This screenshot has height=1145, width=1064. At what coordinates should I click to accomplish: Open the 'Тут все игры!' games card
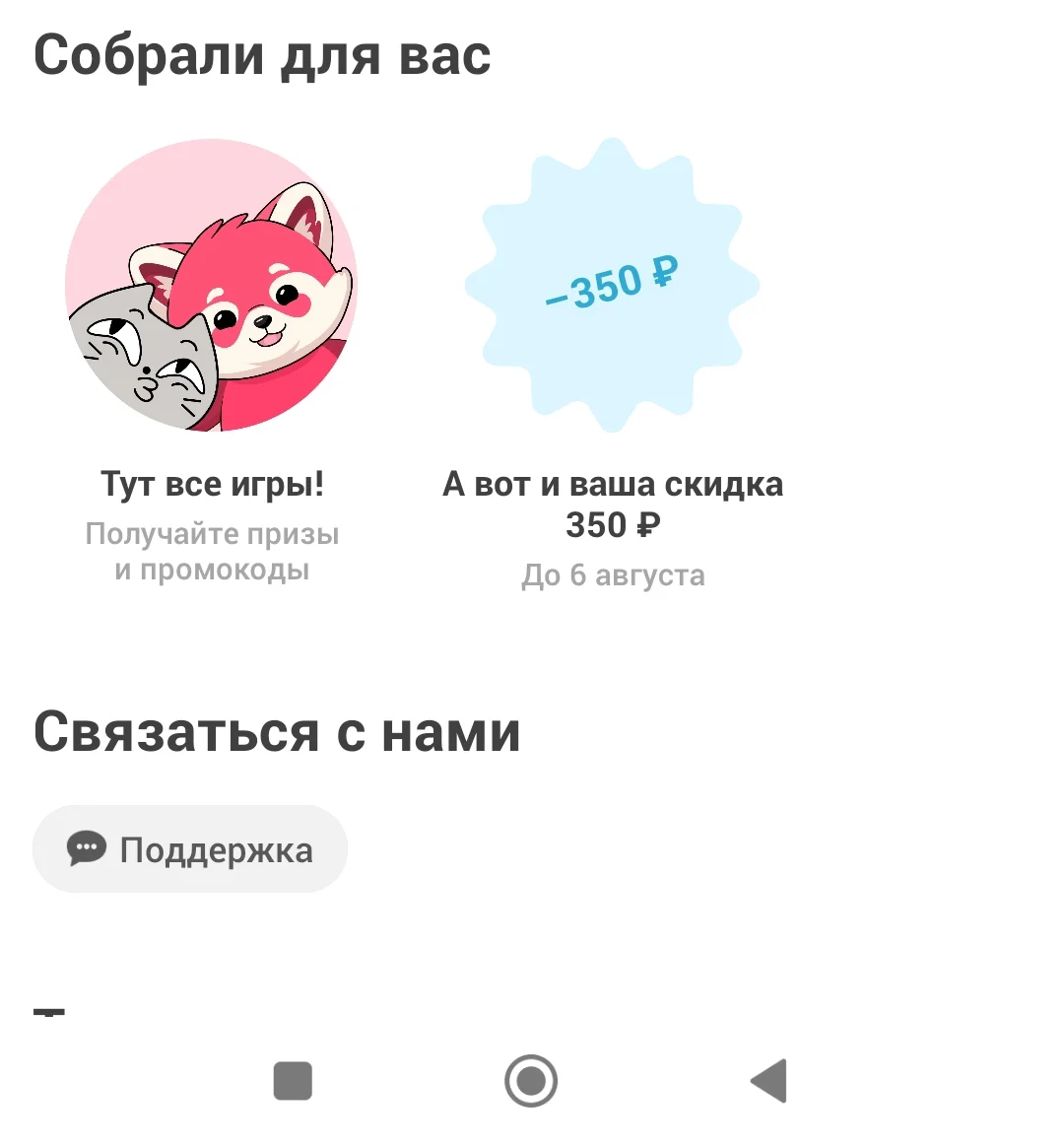212,362
